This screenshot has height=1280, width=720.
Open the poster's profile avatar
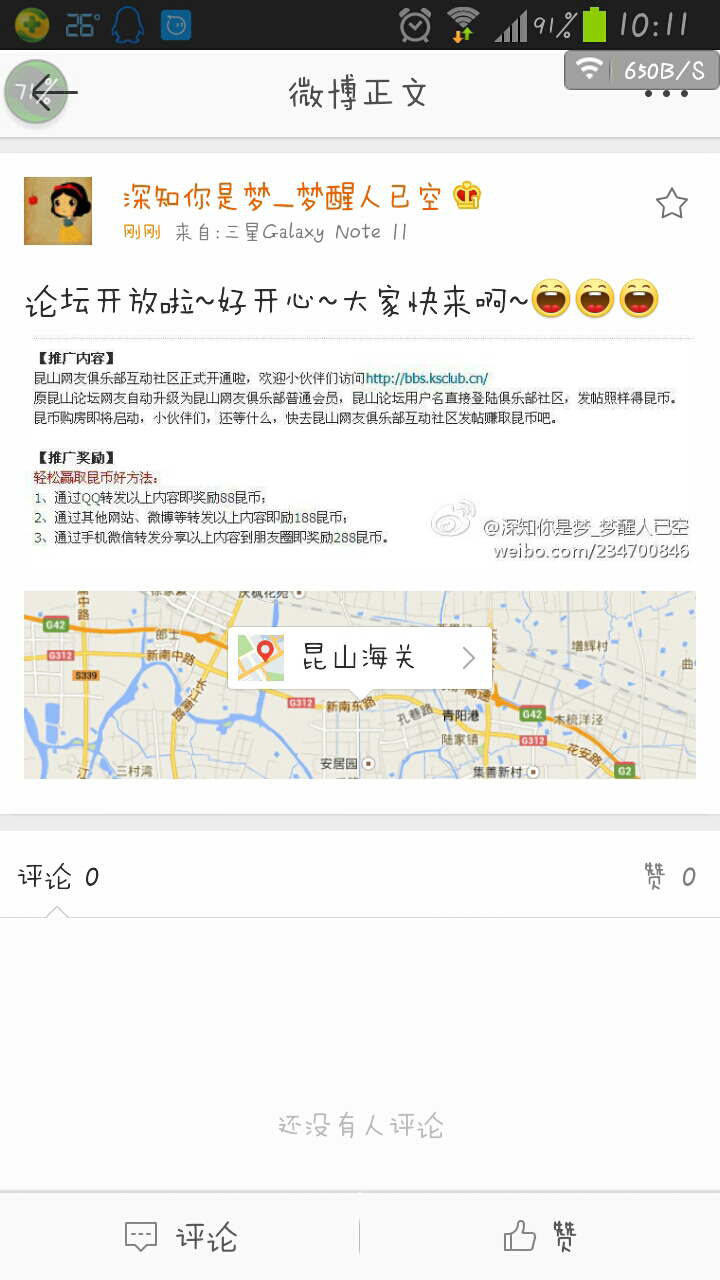pyautogui.click(x=58, y=211)
